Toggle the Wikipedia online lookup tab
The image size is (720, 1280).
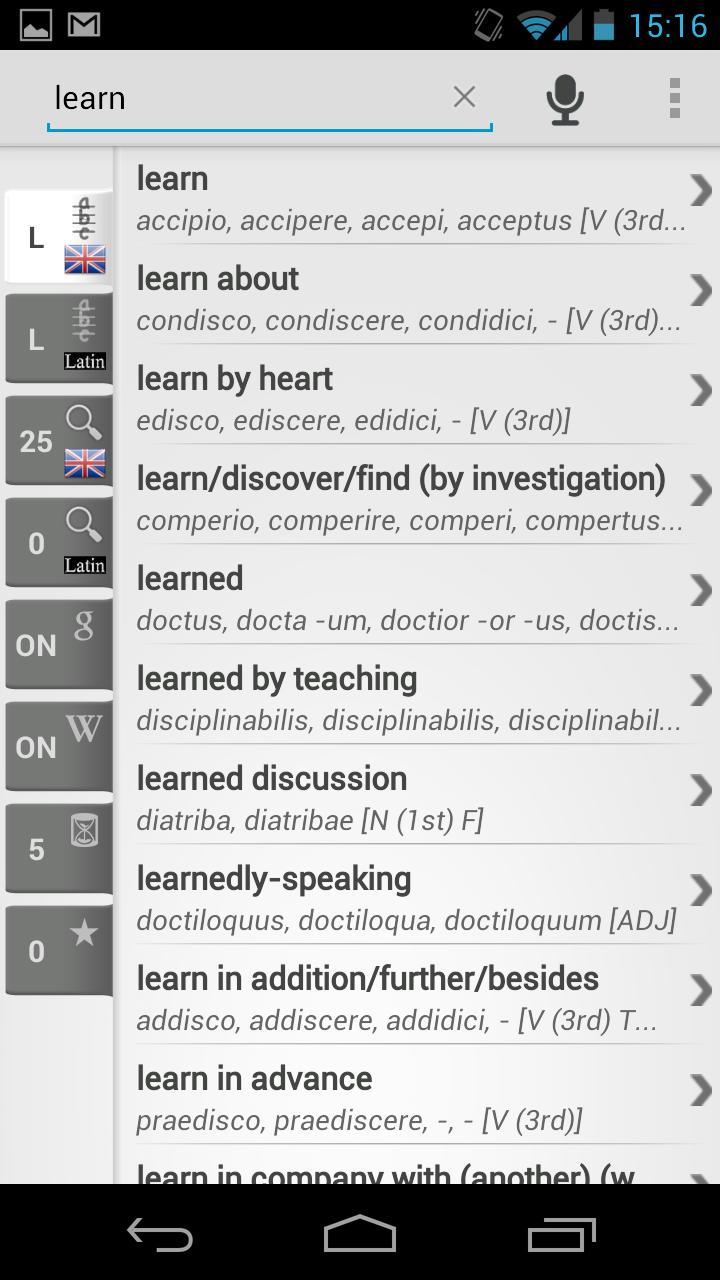(x=58, y=747)
